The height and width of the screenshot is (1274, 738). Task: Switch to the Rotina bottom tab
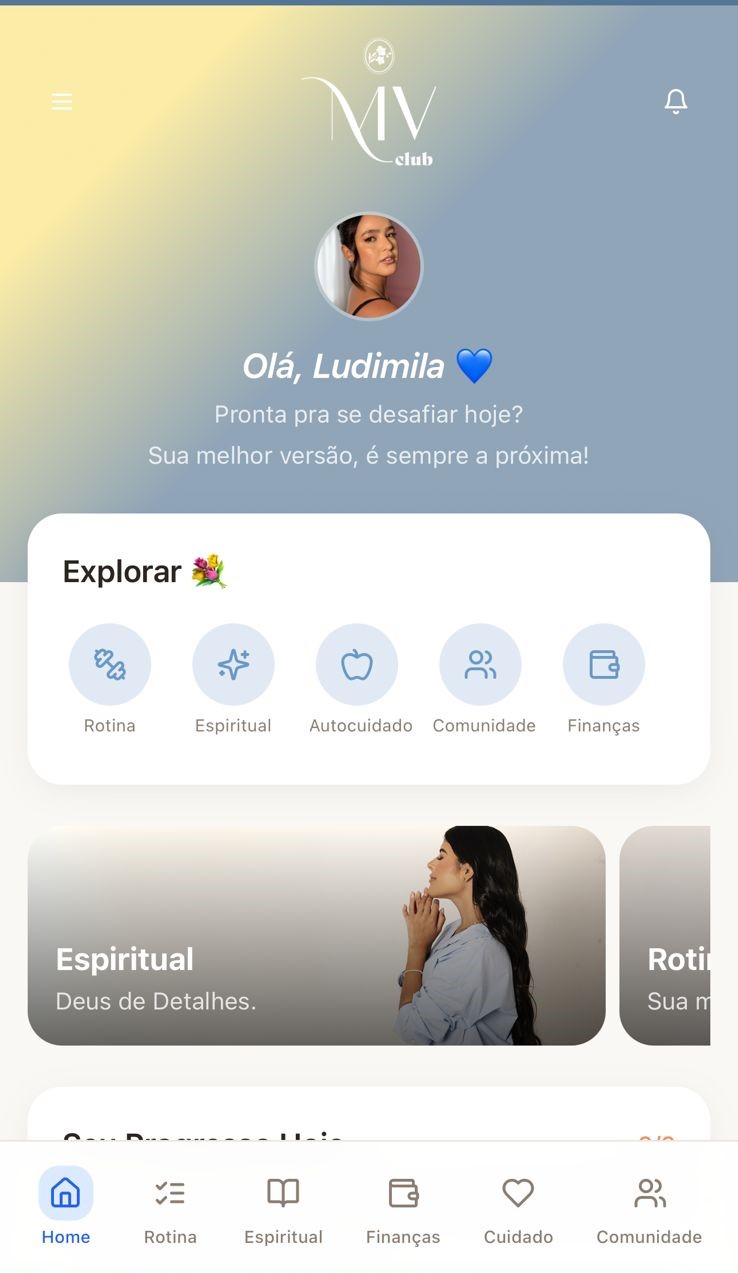coord(170,1206)
